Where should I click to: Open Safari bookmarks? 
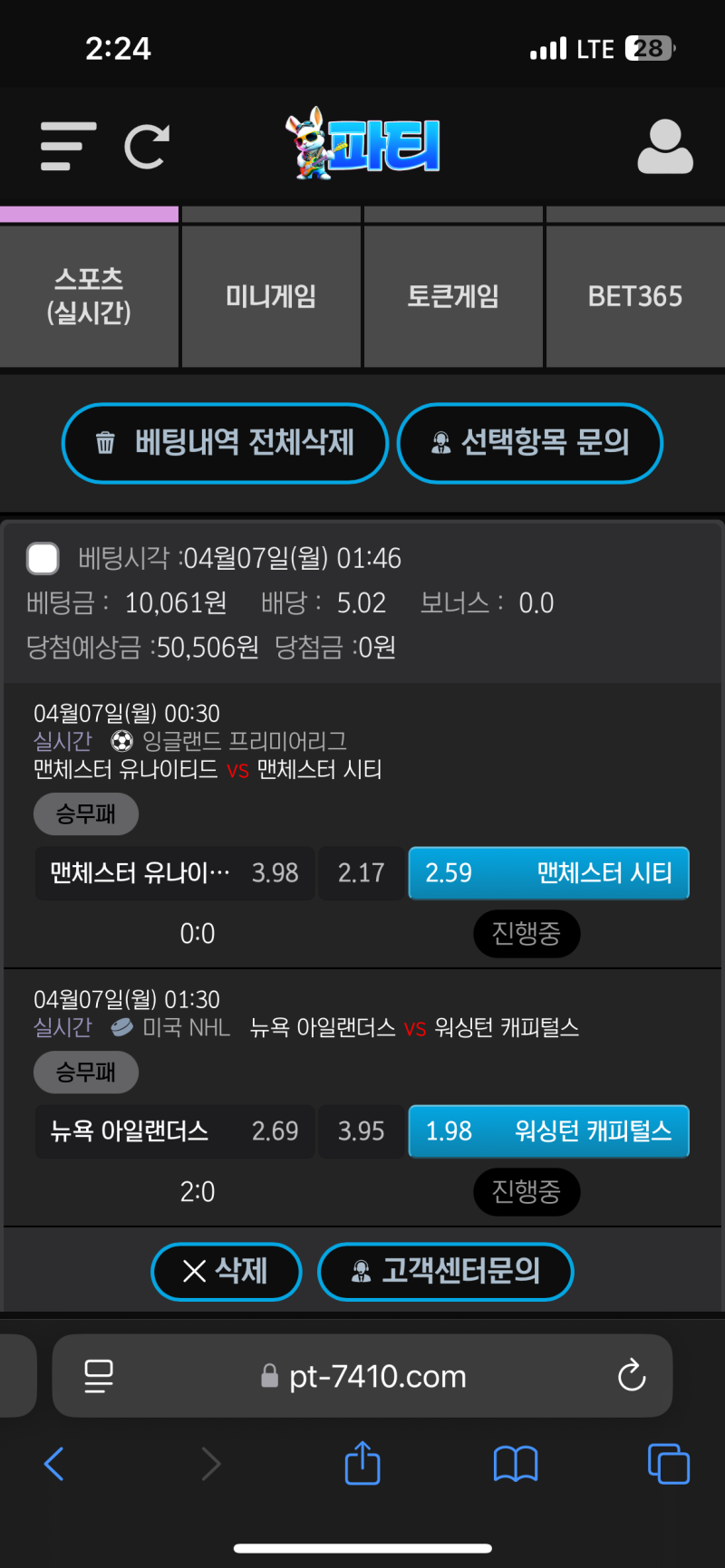516,1463
